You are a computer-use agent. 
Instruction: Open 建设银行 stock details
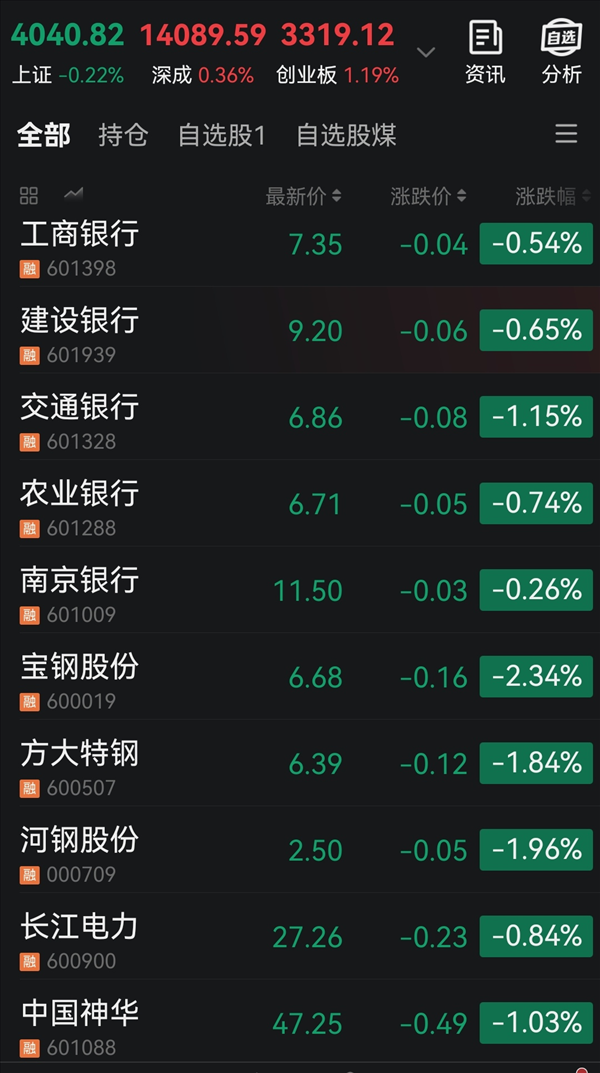80,332
